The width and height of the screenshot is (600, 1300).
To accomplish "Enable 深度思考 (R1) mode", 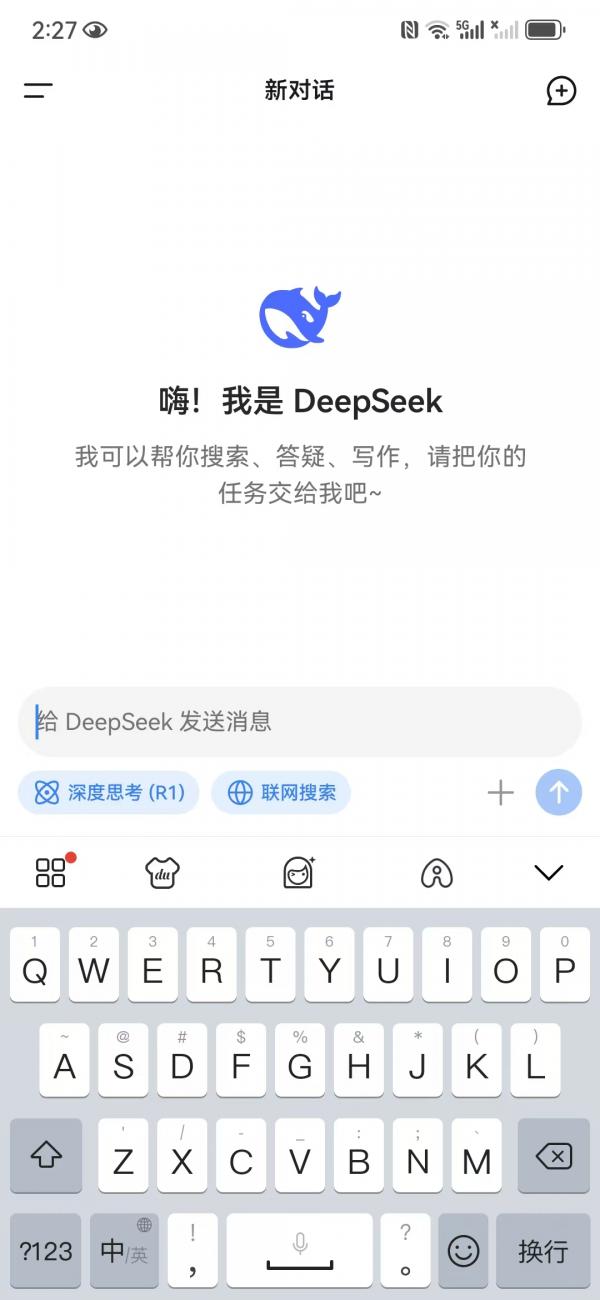I will pyautogui.click(x=108, y=793).
